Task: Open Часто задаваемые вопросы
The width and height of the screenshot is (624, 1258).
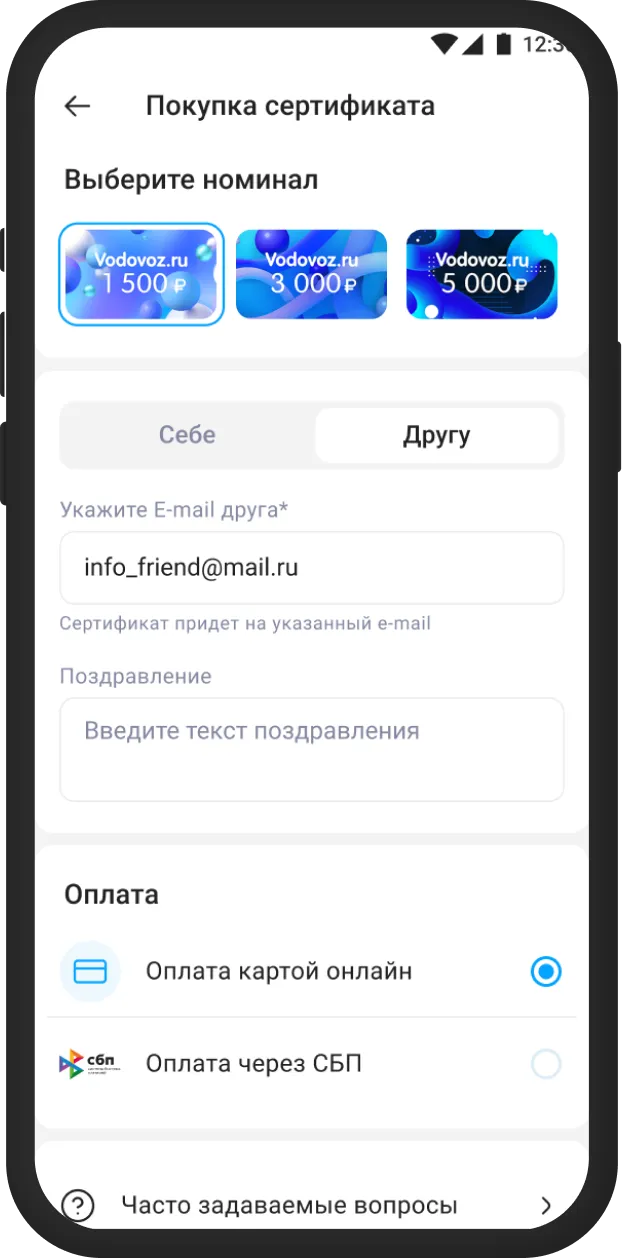Action: click(312, 1205)
